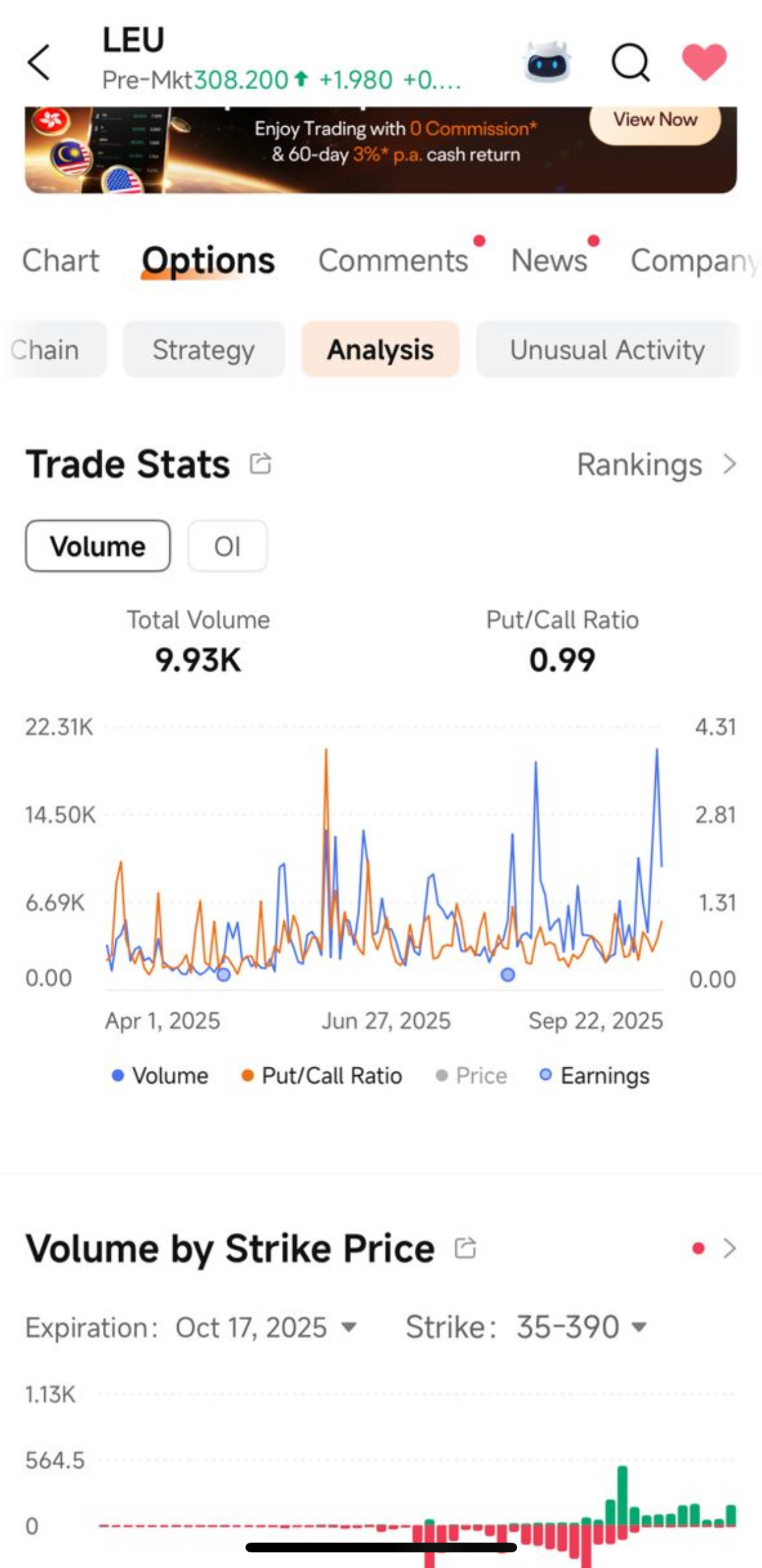This screenshot has height=1568, width=762.
Task: Change expiration date Oct 17, 2025
Action: 266,1327
